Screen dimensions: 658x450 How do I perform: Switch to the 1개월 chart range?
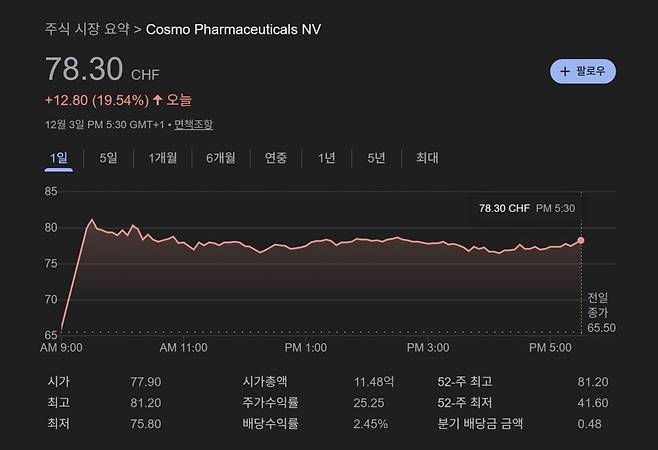click(163, 158)
